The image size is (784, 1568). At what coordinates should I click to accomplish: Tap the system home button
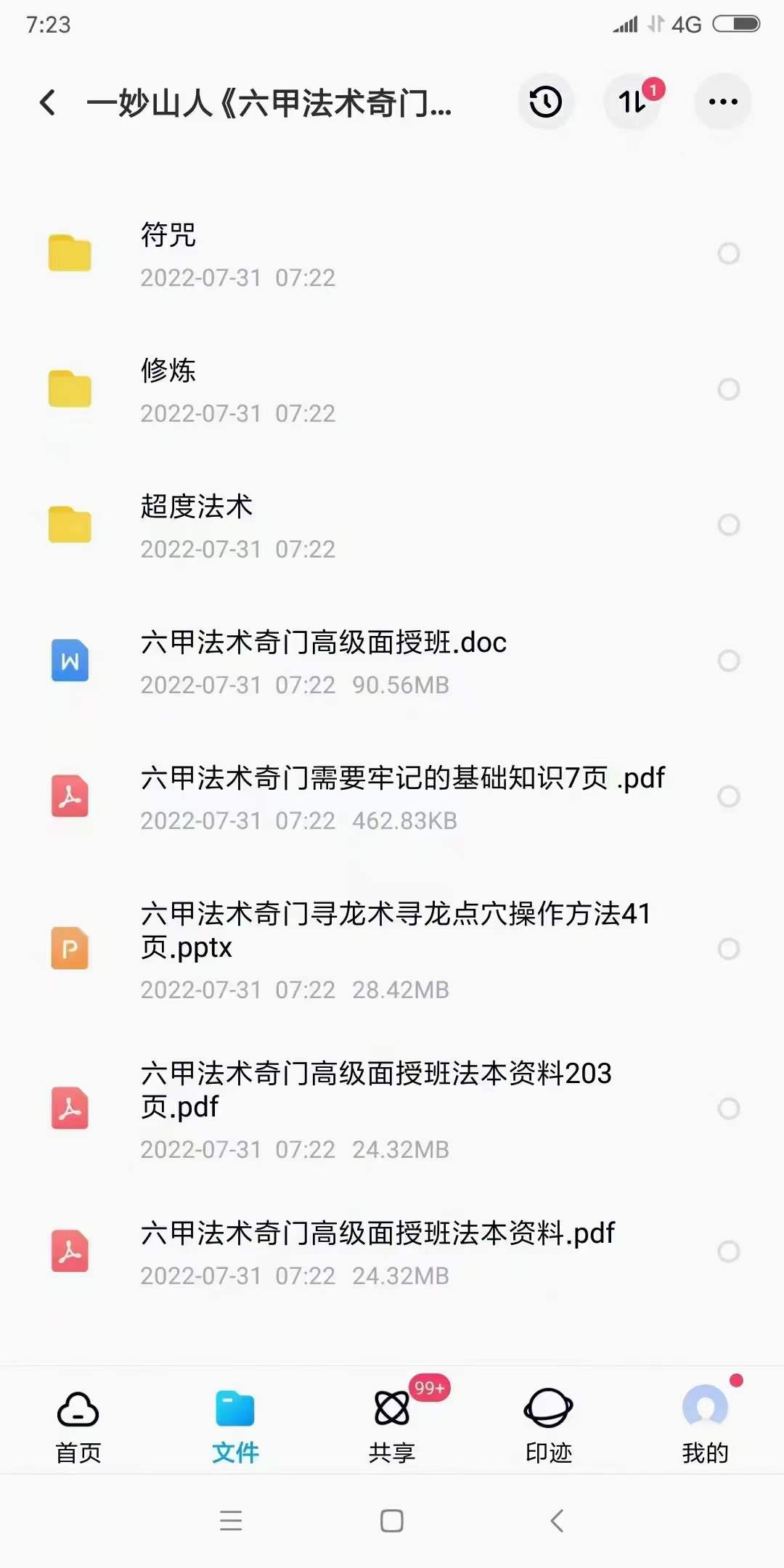(392, 1521)
